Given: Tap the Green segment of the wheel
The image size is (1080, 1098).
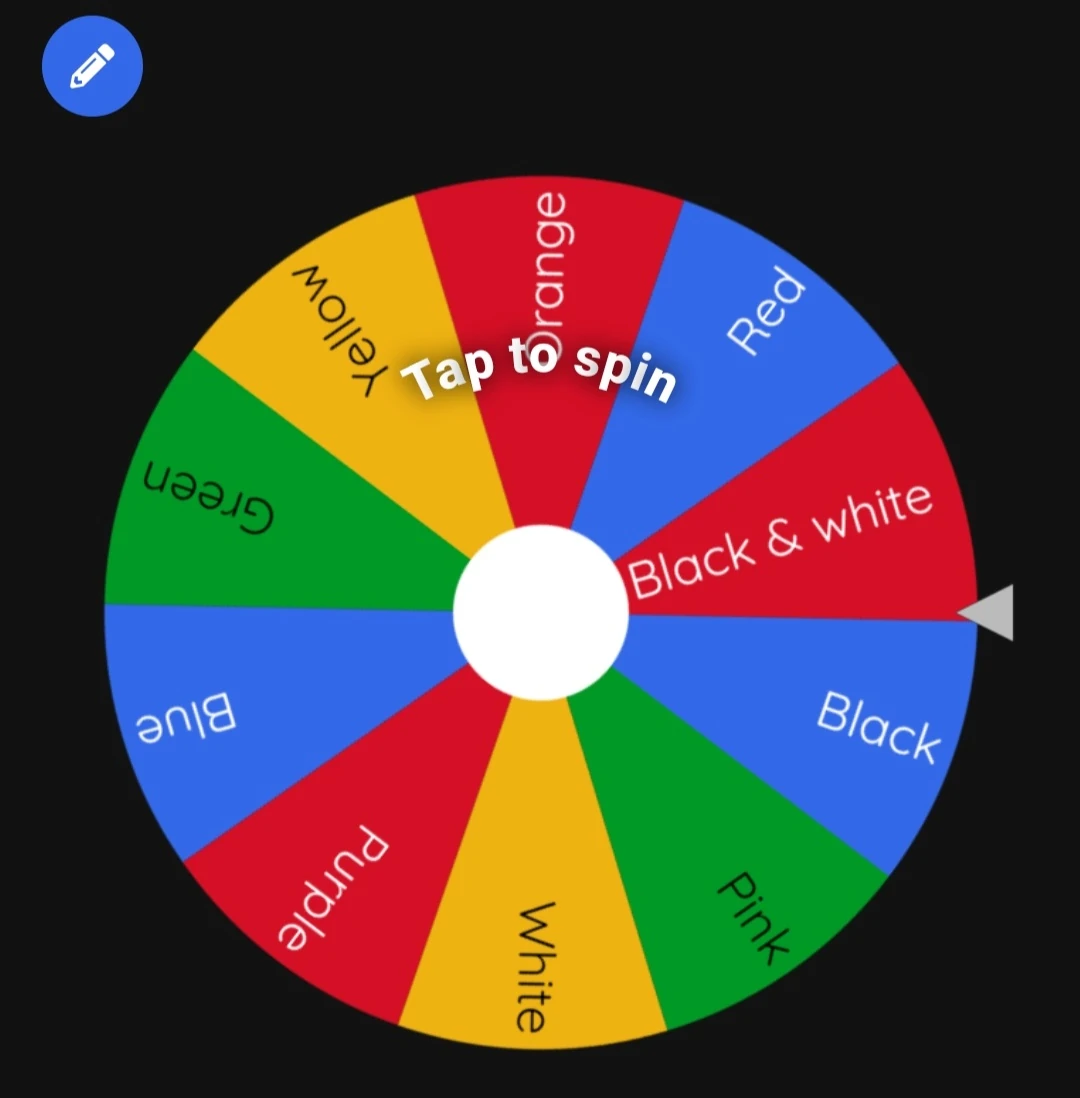Looking at the screenshot, I should click(210, 500).
